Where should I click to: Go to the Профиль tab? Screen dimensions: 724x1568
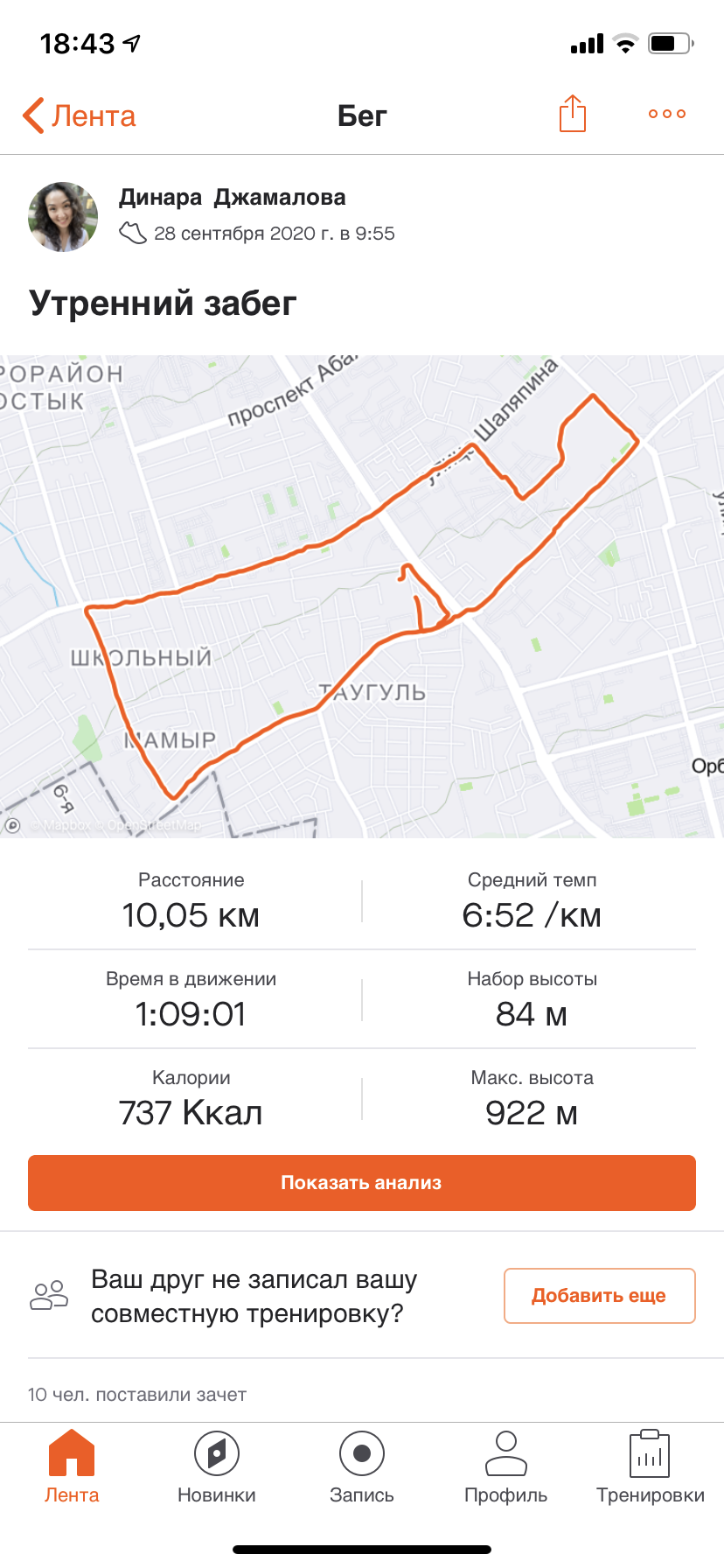pyautogui.click(x=506, y=1466)
